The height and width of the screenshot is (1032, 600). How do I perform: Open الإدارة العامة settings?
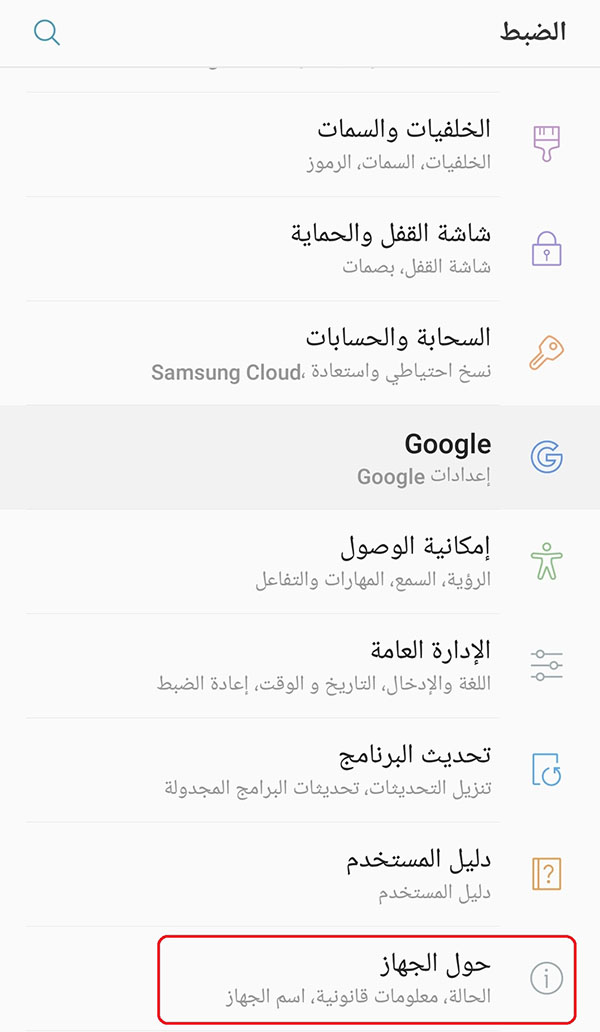300,665
